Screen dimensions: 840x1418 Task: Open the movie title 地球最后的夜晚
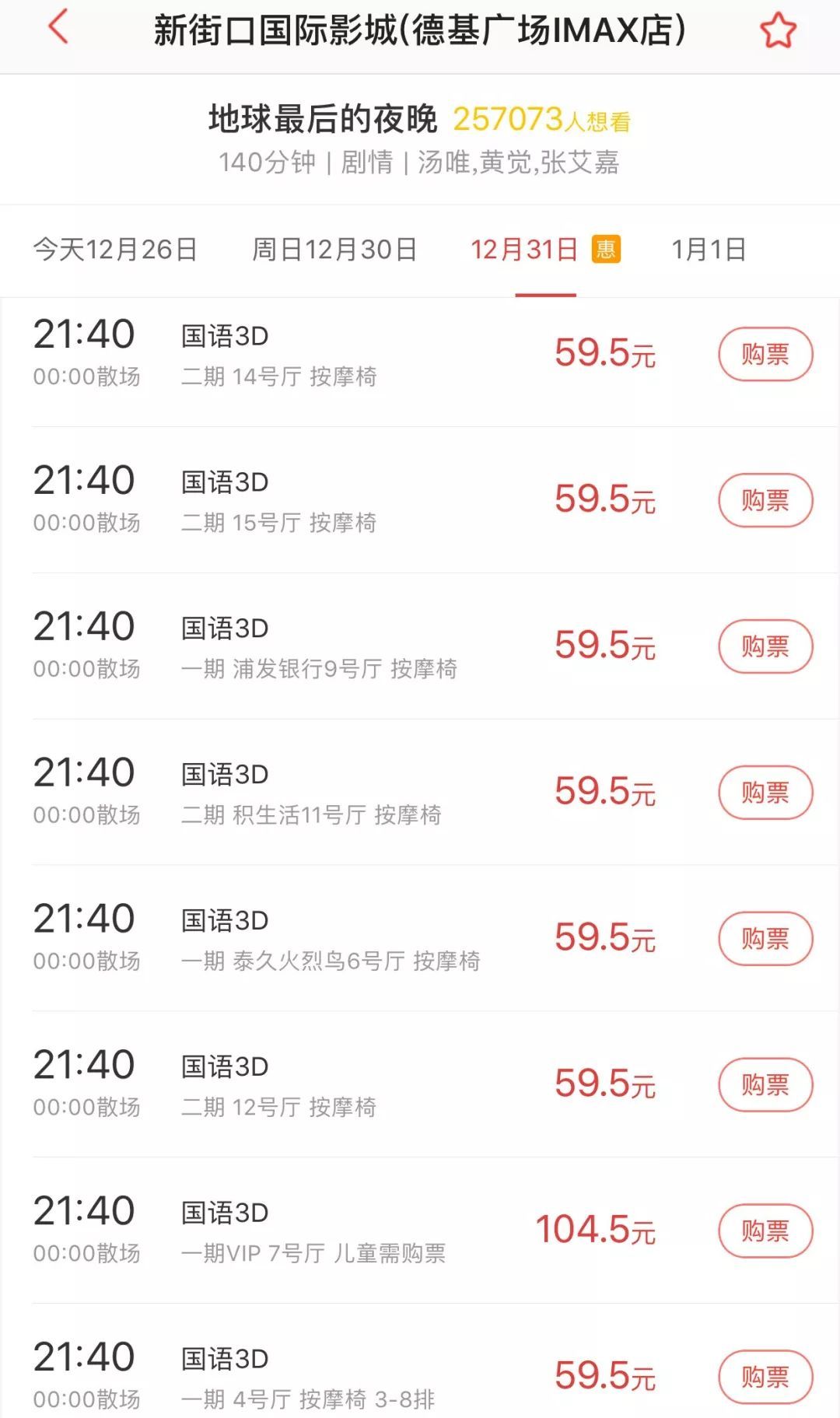pyautogui.click(x=327, y=121)
